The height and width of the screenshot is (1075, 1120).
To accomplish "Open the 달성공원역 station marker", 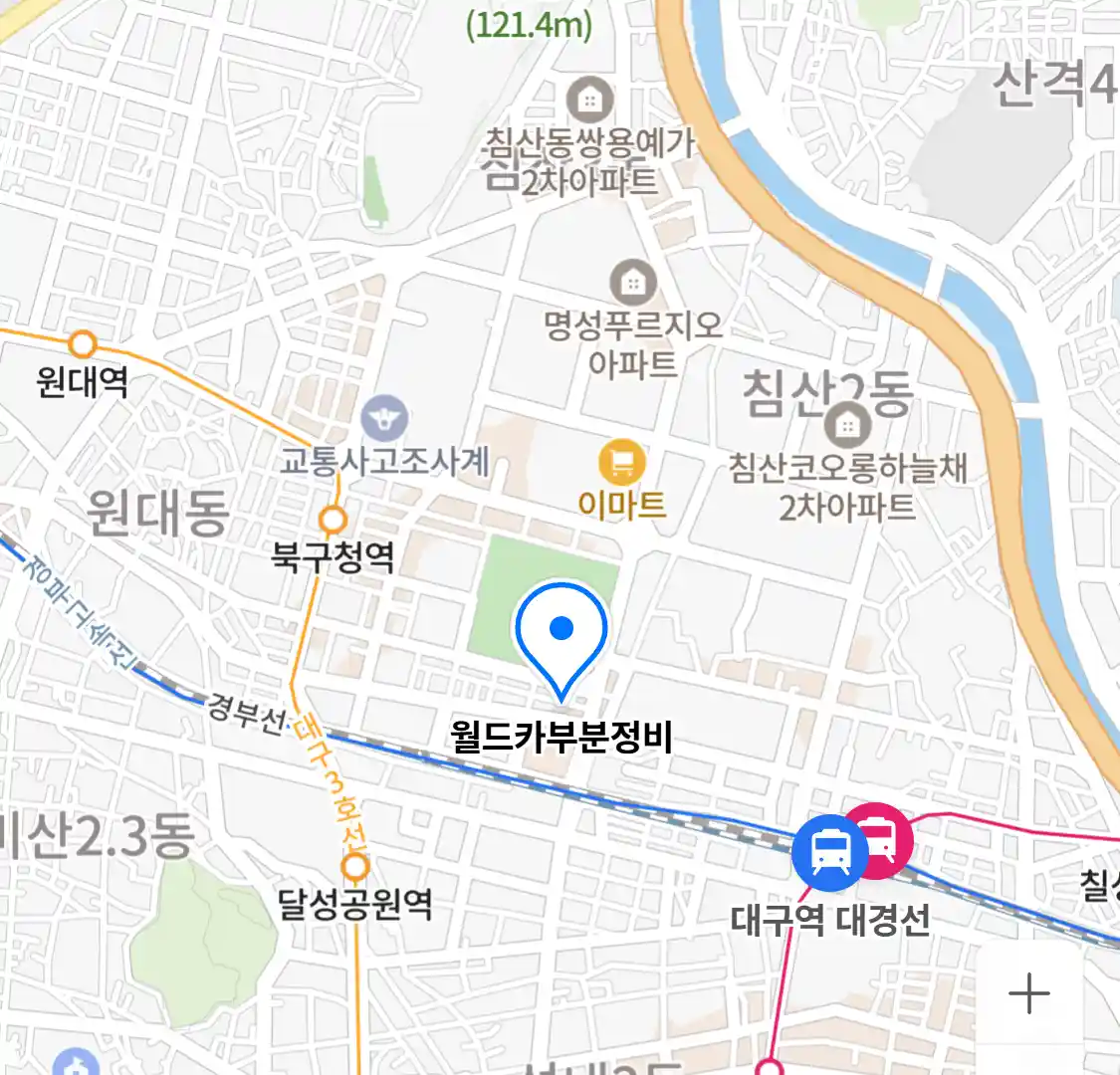I will [355, 867].
